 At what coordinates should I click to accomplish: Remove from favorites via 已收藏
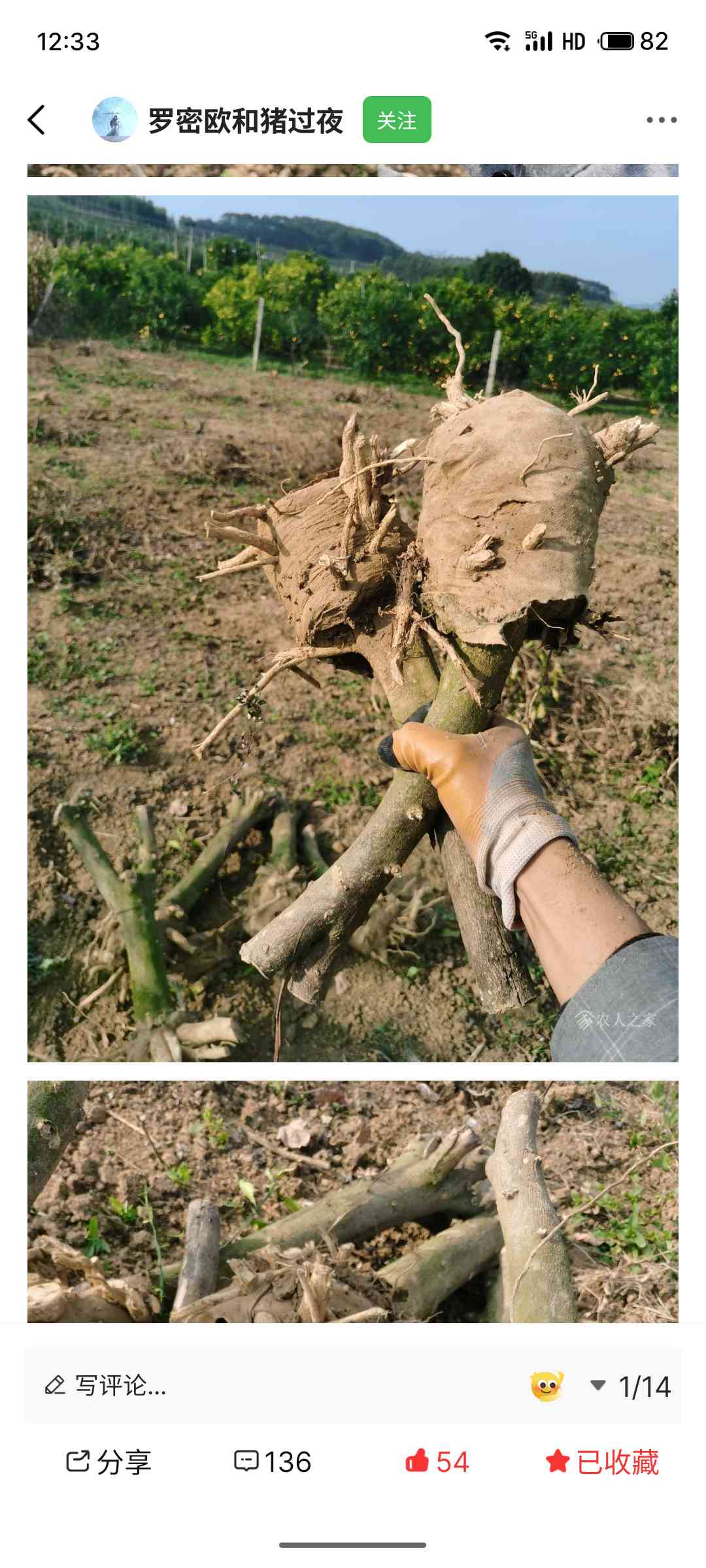(602, 1462)
